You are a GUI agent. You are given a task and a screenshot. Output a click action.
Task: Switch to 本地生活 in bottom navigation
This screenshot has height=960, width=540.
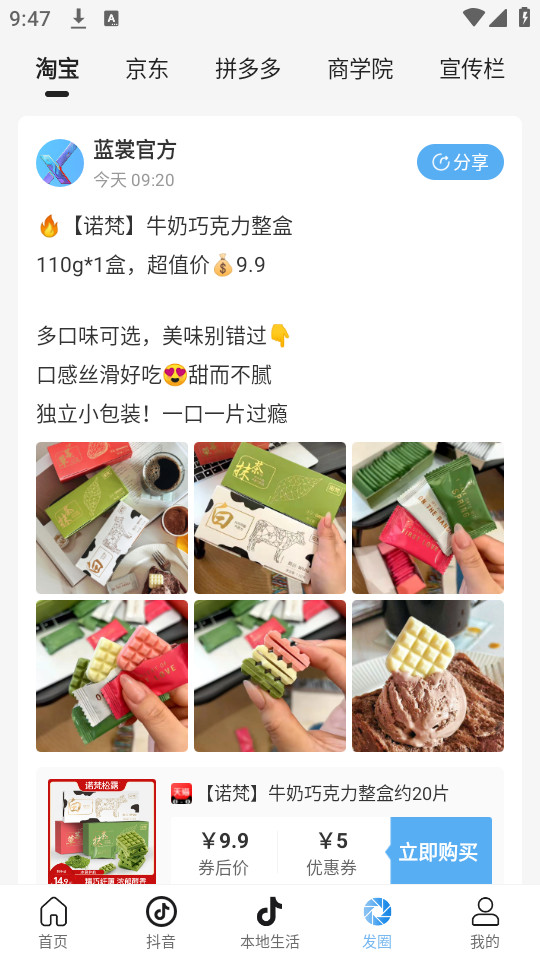(x=269, y=923)
